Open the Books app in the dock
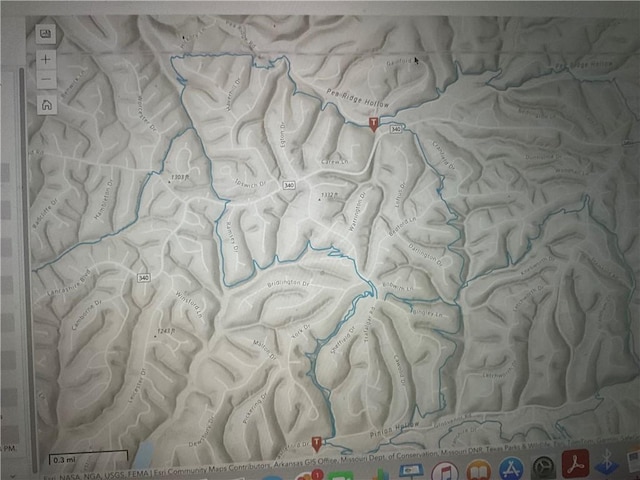 pos(478,472)
